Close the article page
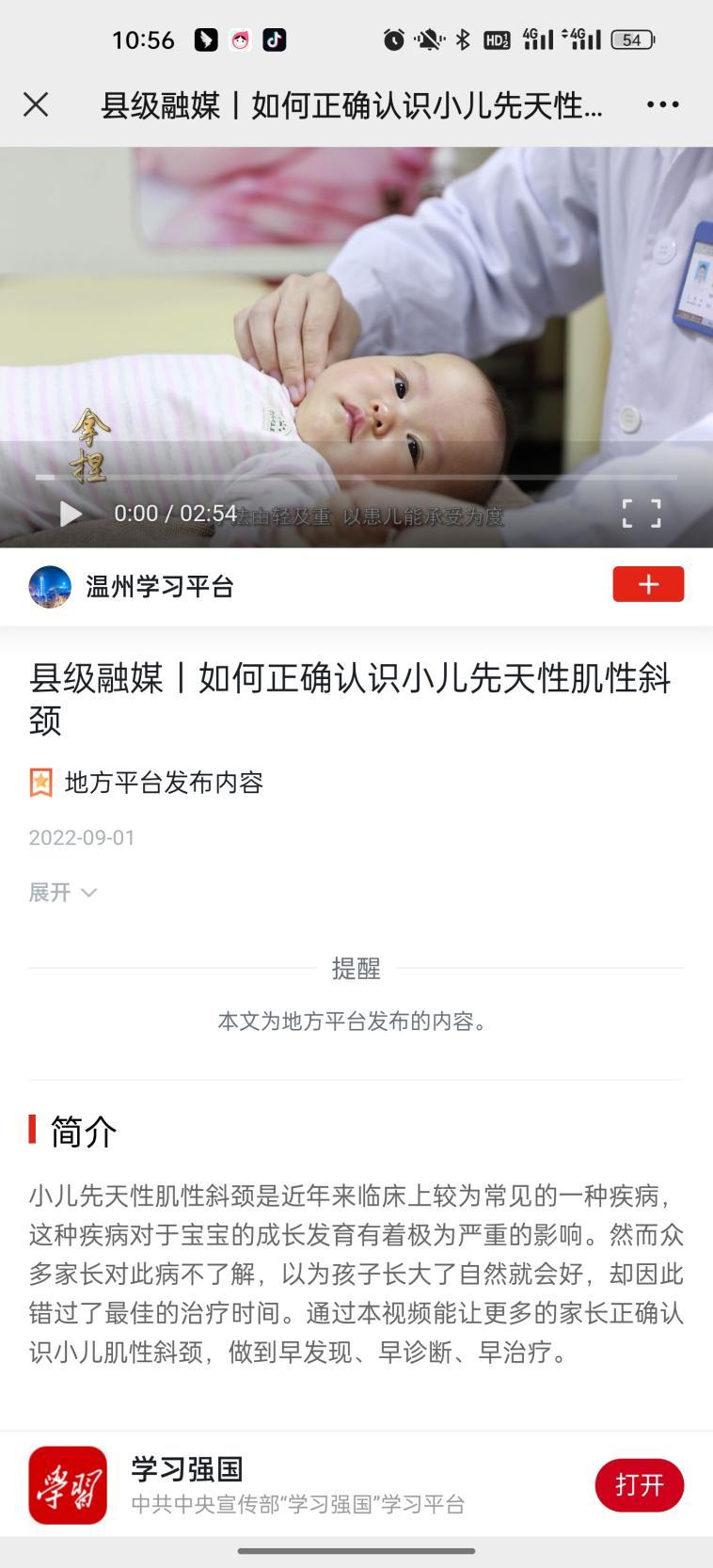 pyautogui.click(x=36, y=104)
